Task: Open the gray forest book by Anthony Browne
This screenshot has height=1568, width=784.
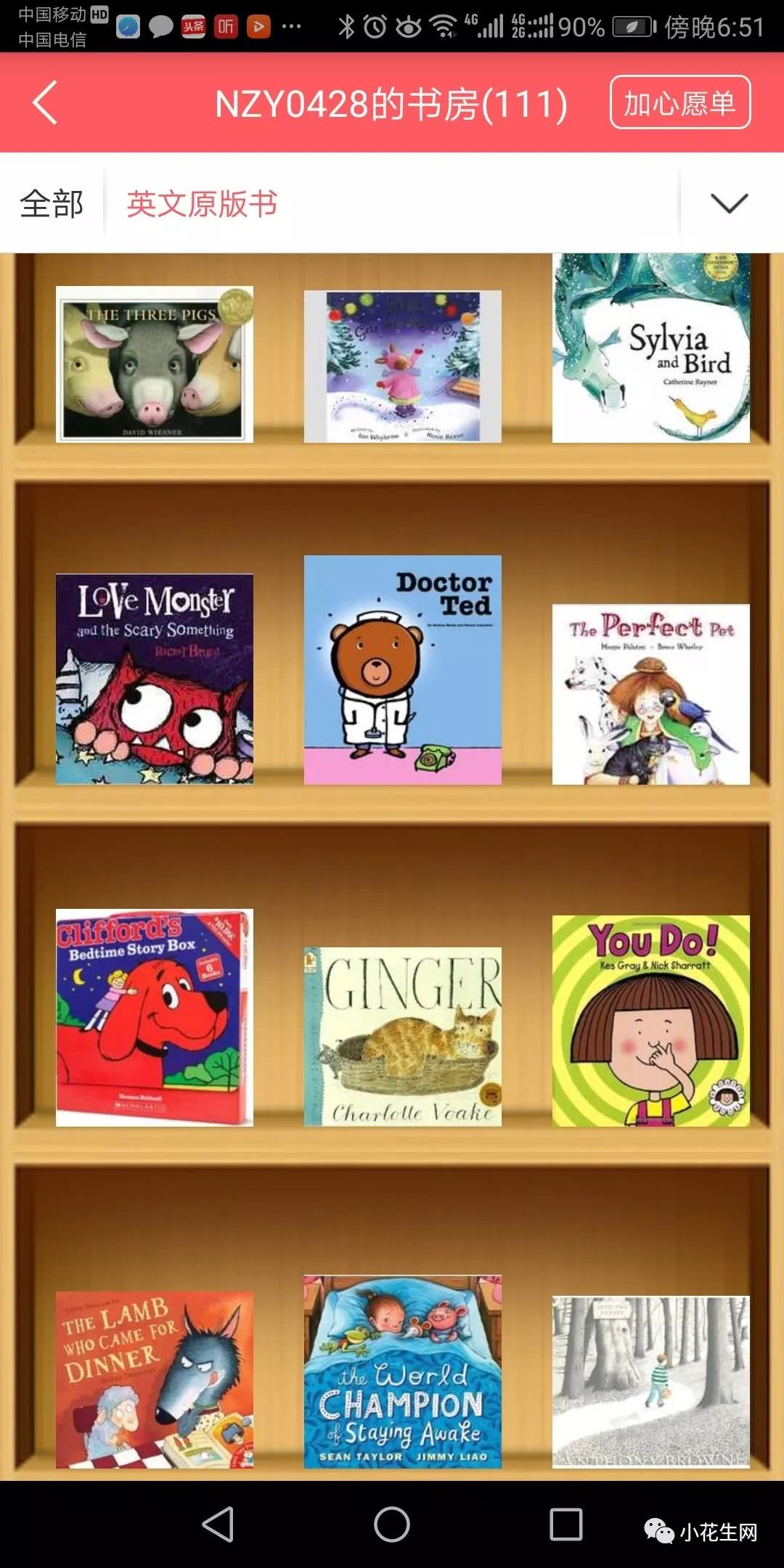Action: [x=650, y=1382]
